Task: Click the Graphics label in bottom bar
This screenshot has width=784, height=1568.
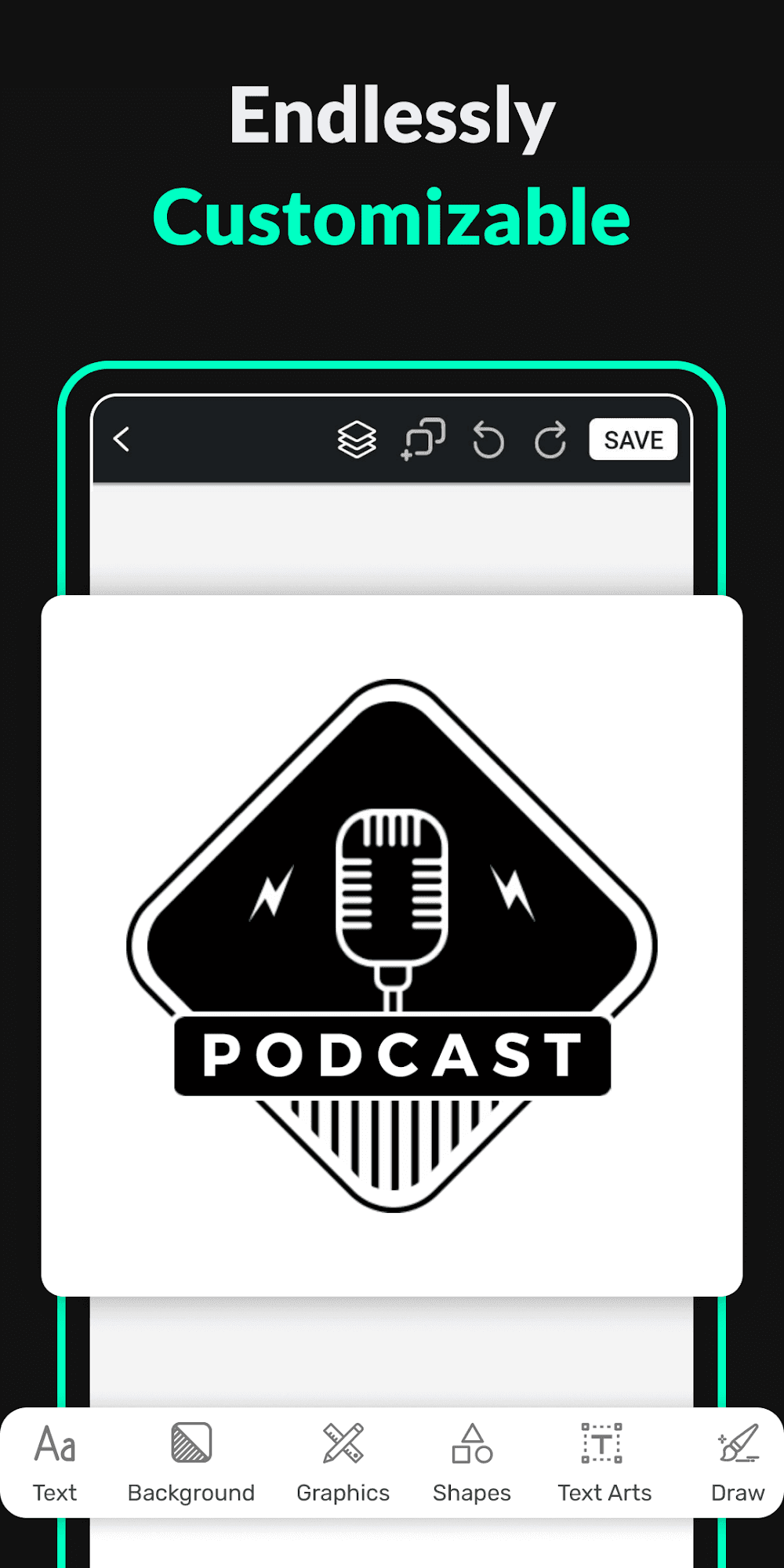Action: (342, 1492)
